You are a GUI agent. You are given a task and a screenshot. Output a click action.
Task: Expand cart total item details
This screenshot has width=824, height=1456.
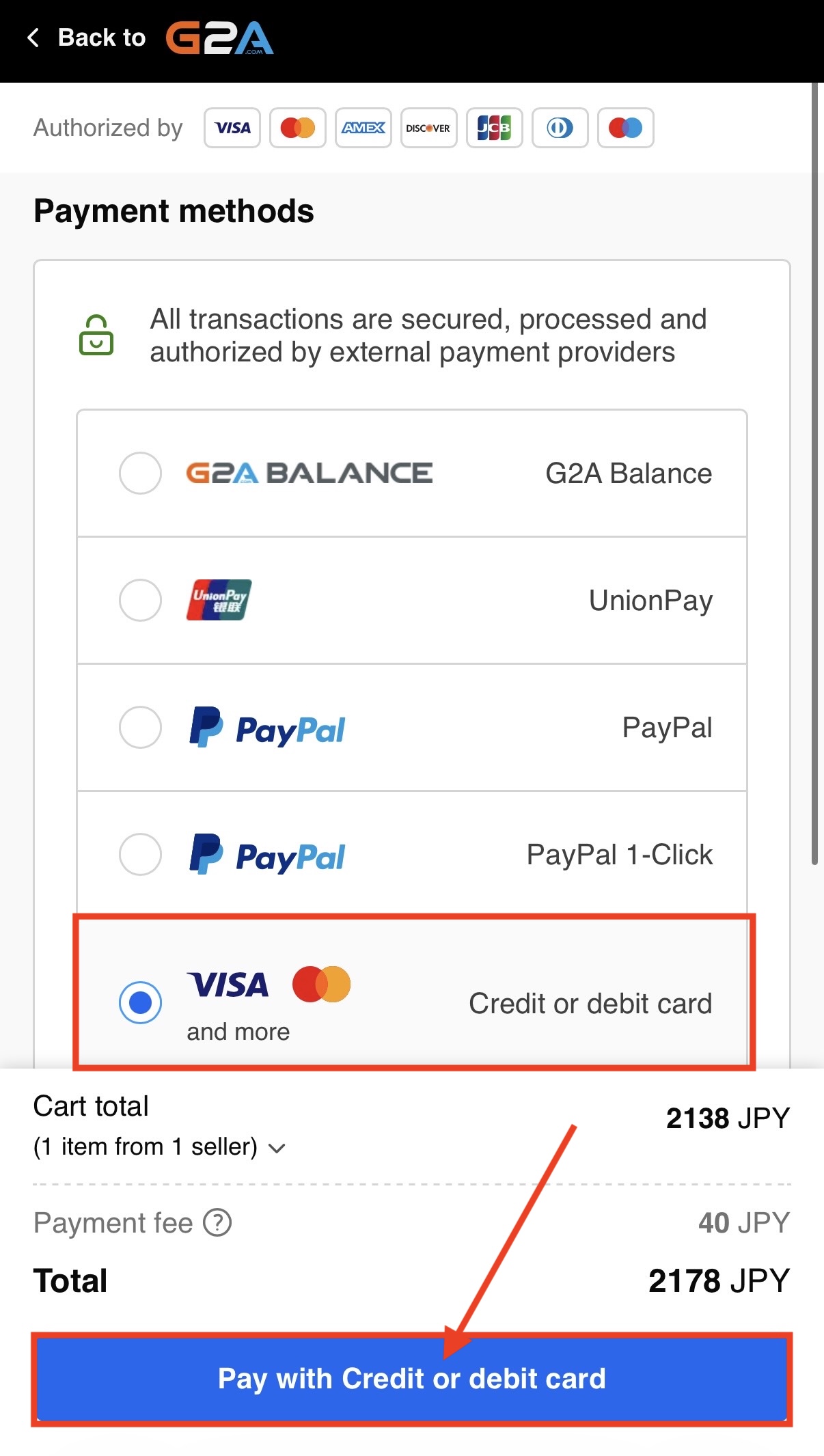277,1148
